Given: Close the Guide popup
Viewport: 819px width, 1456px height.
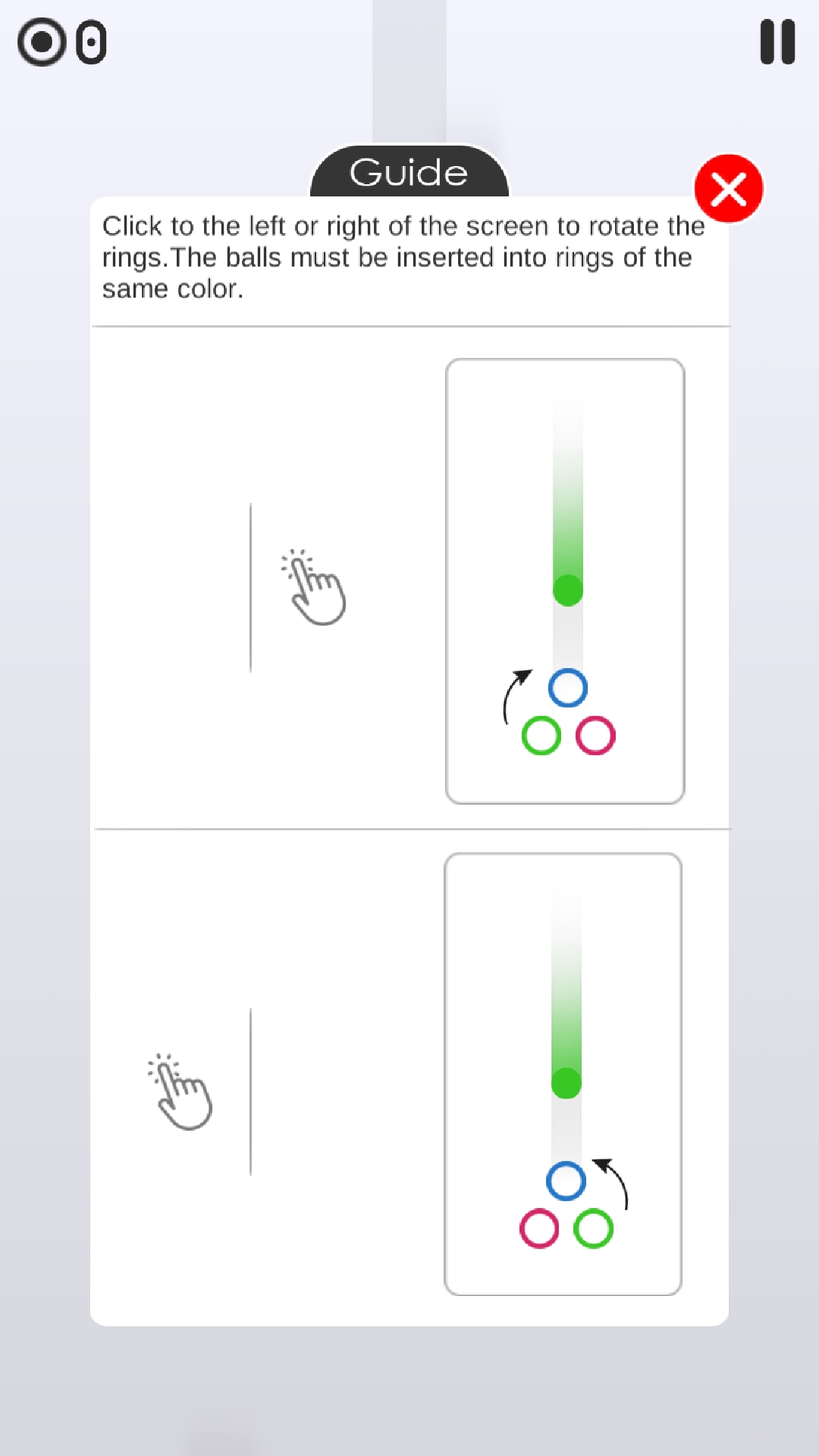Looking at the screenshot, I should tap(728, 189).
